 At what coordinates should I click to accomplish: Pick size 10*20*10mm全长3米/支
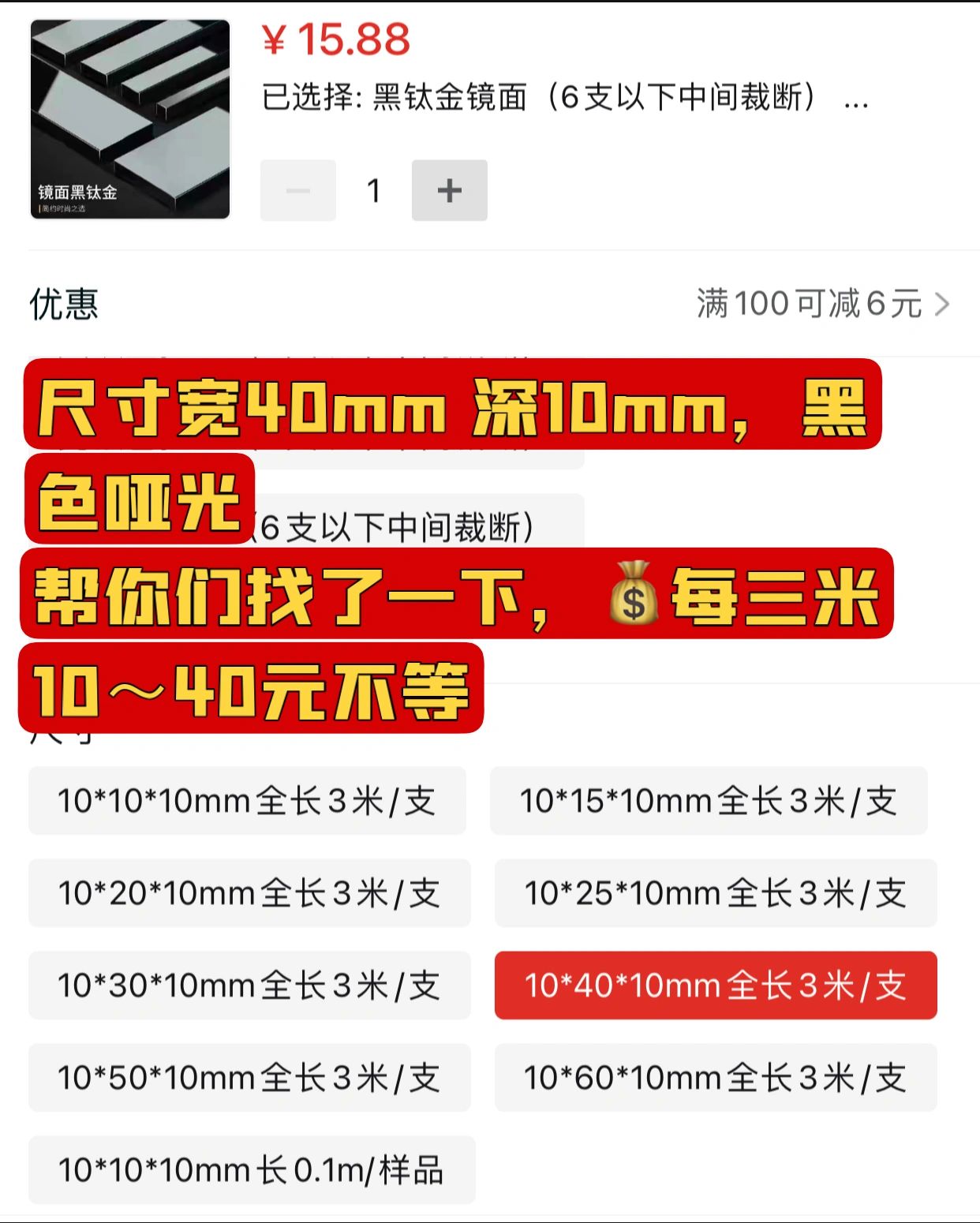click(x=249, y=893)
